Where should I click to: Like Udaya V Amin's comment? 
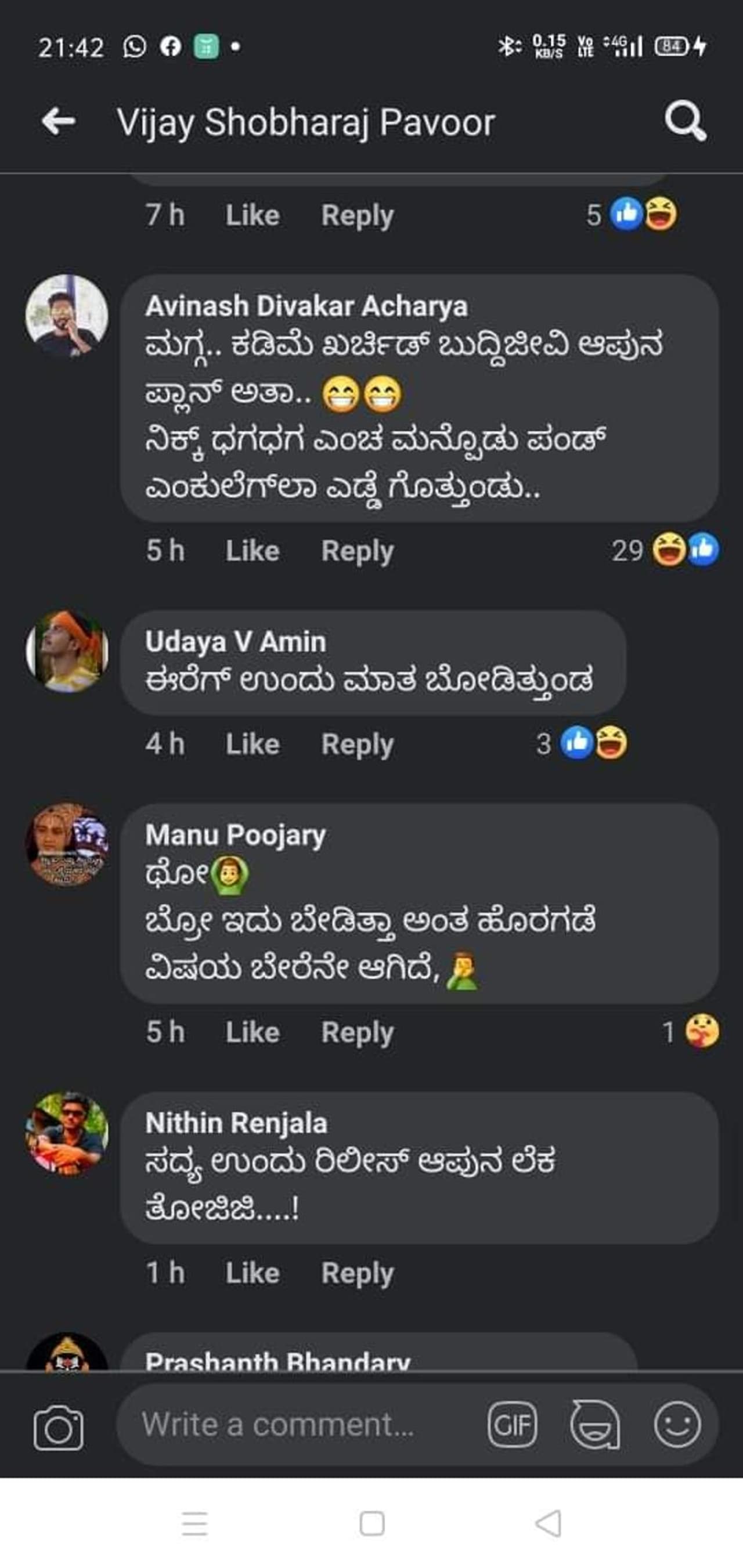tap(252, 744)
